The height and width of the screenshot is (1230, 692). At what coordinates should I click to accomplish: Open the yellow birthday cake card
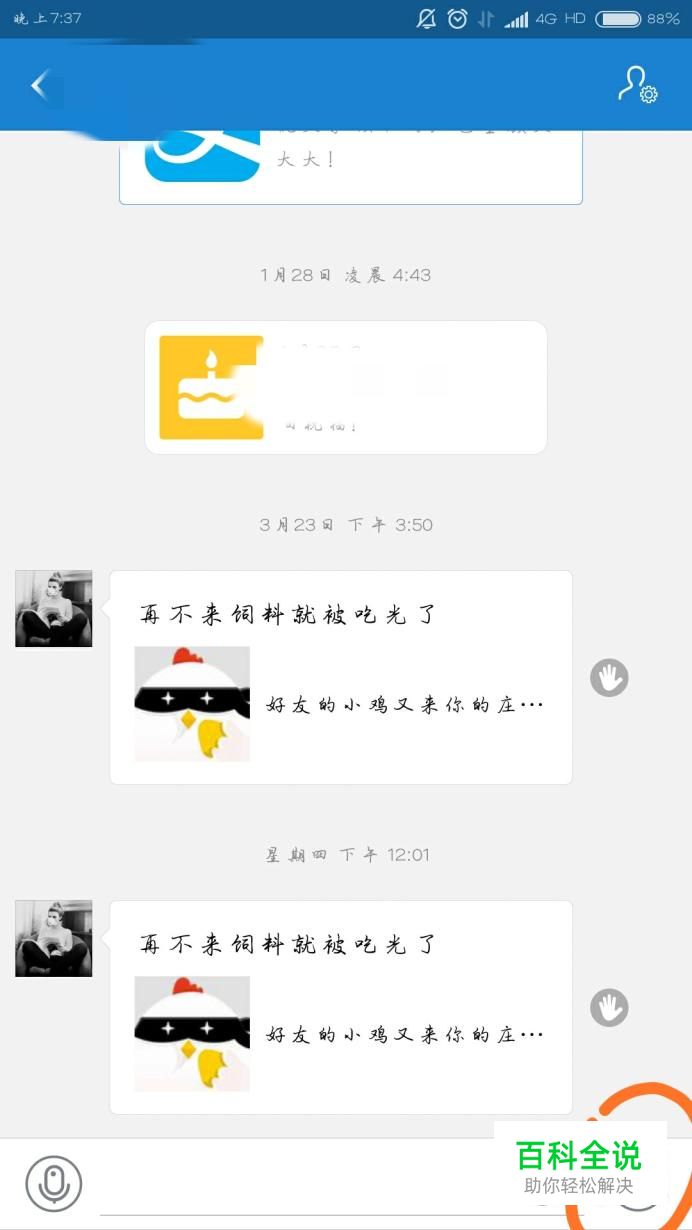pyautogui.click(x=345, y=387)
